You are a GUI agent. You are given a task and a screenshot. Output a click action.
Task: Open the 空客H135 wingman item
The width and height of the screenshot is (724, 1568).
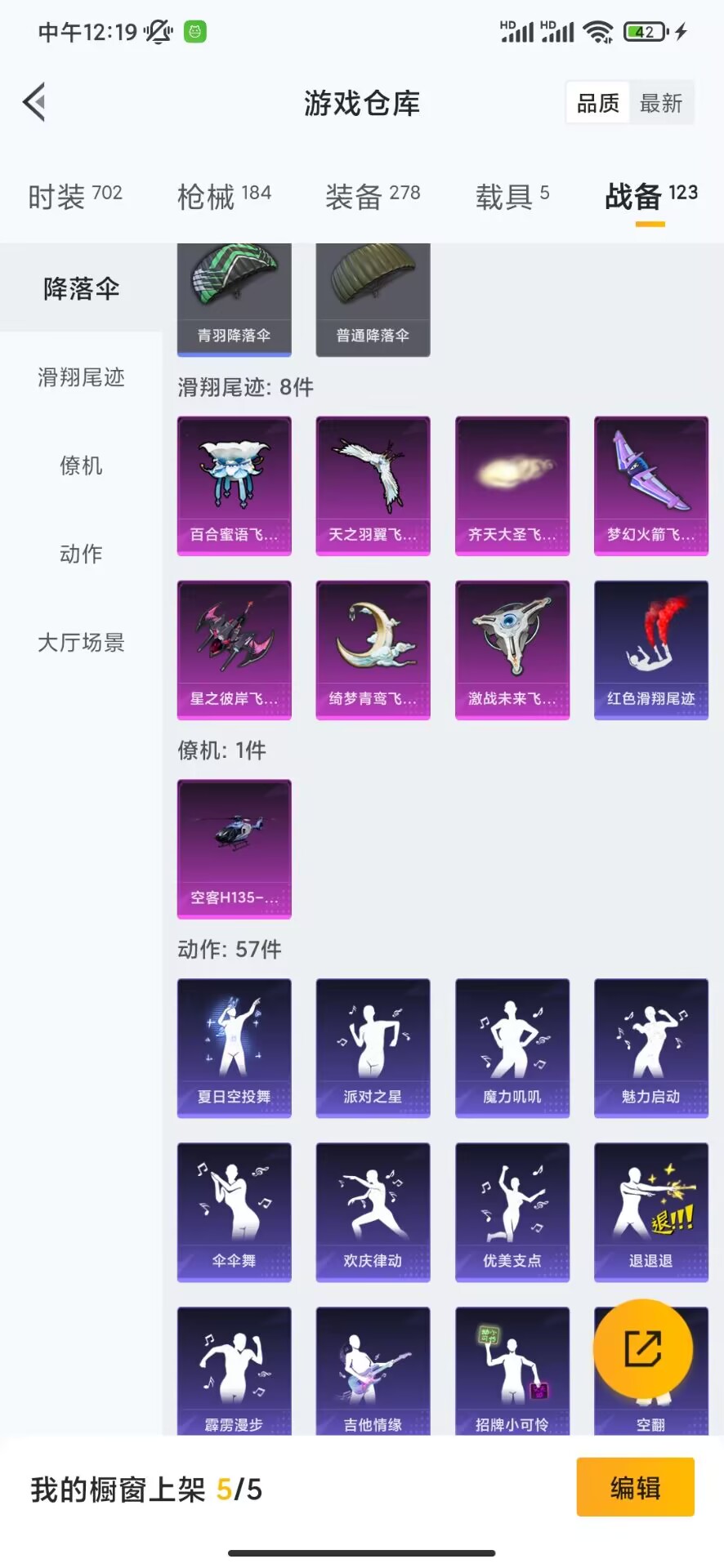235,849
